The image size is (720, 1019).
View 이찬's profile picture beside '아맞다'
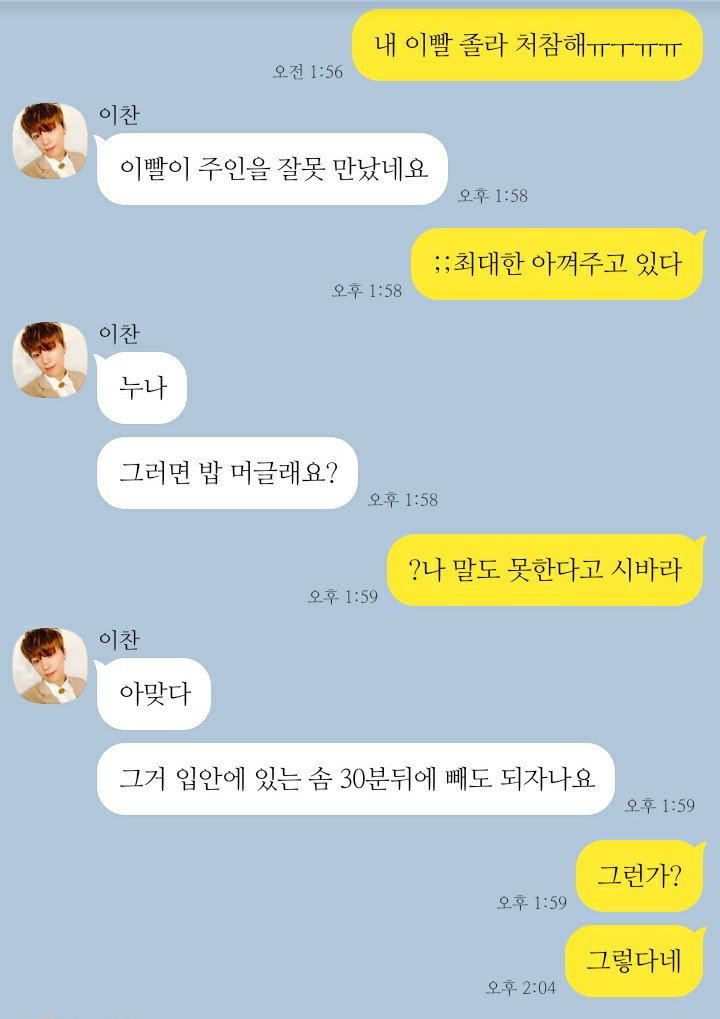[49, 666]
